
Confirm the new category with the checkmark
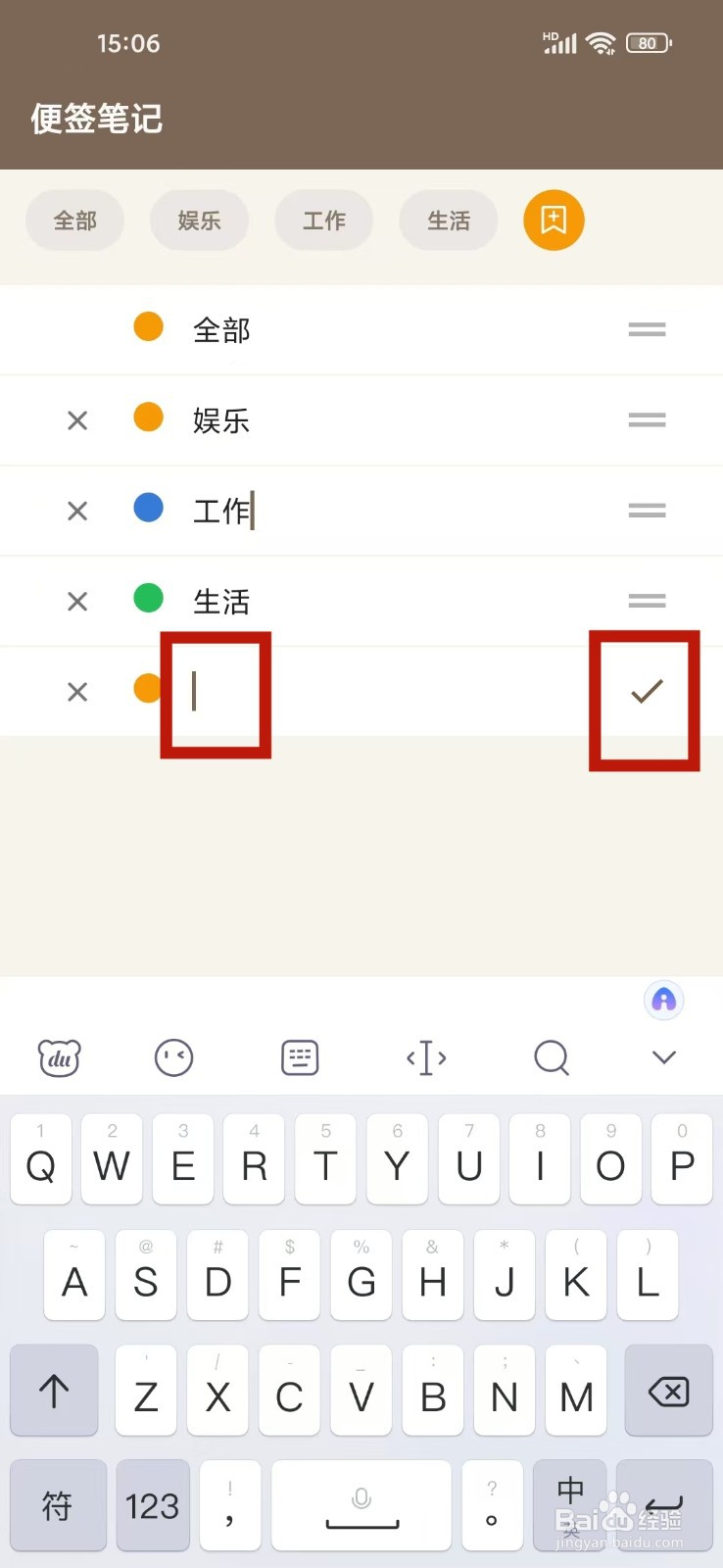point(645,692)
